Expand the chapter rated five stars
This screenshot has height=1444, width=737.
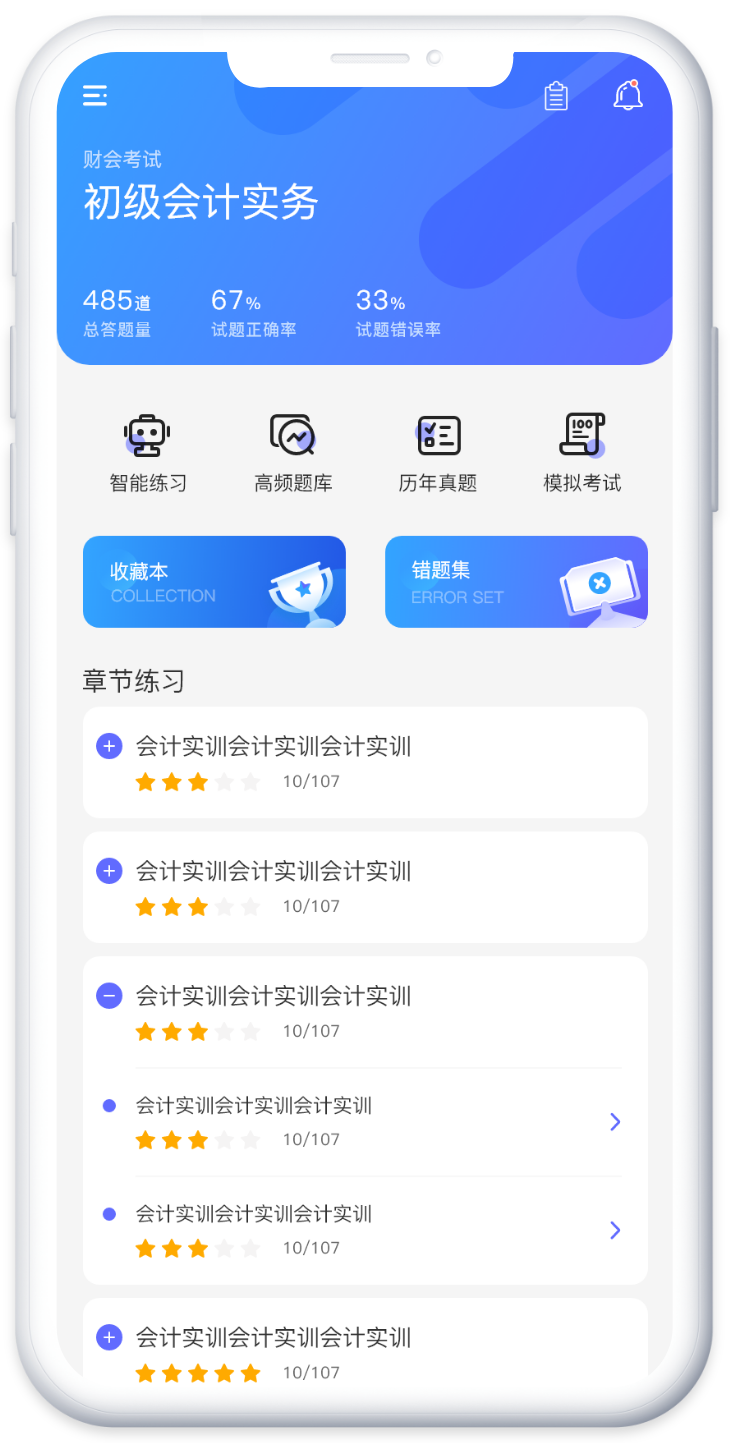pyautogui.click(x=109, y=1338)
